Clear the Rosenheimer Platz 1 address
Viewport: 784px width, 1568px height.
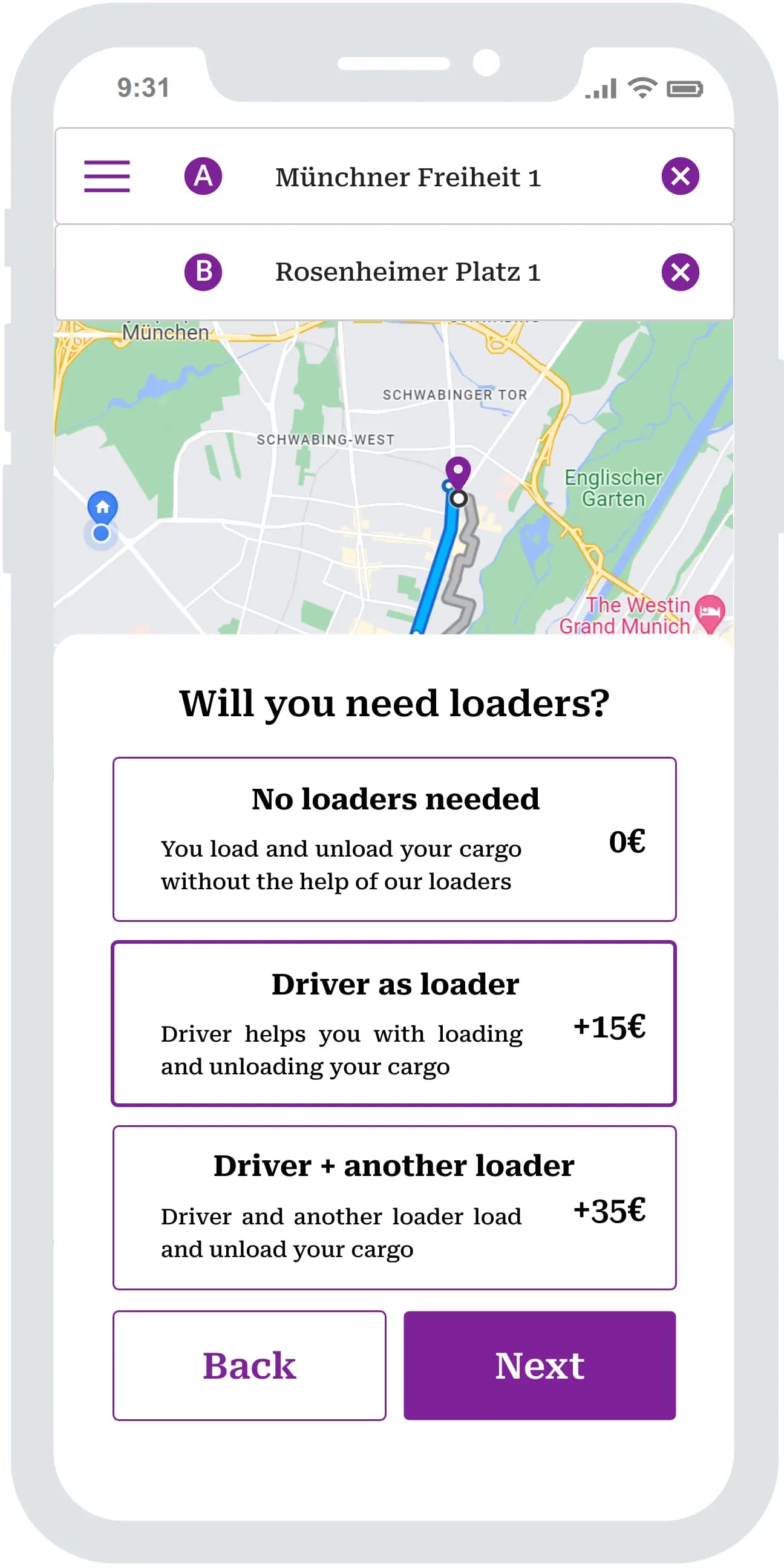pyautogui.click(x=680, y=272)
